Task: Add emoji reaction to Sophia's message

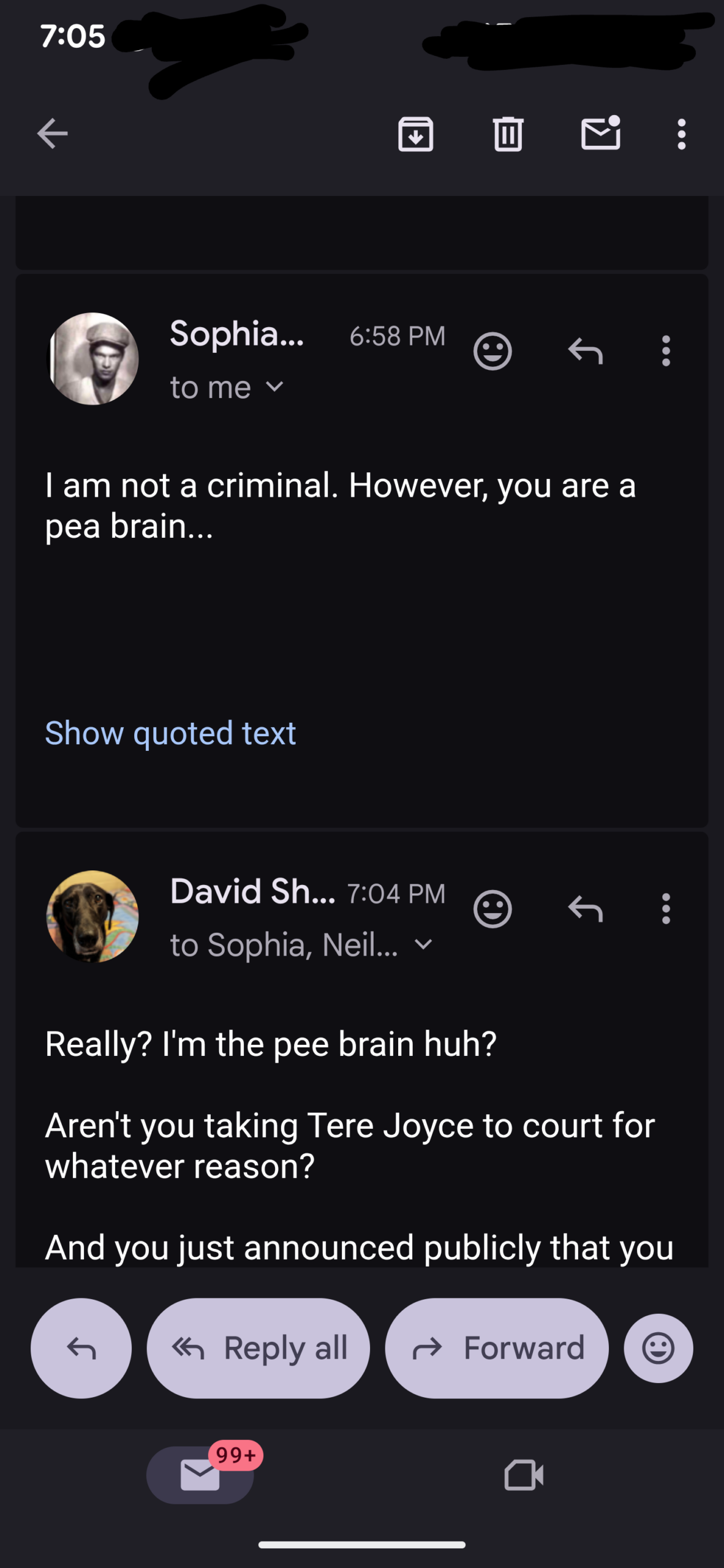Action: pos(492,351)
